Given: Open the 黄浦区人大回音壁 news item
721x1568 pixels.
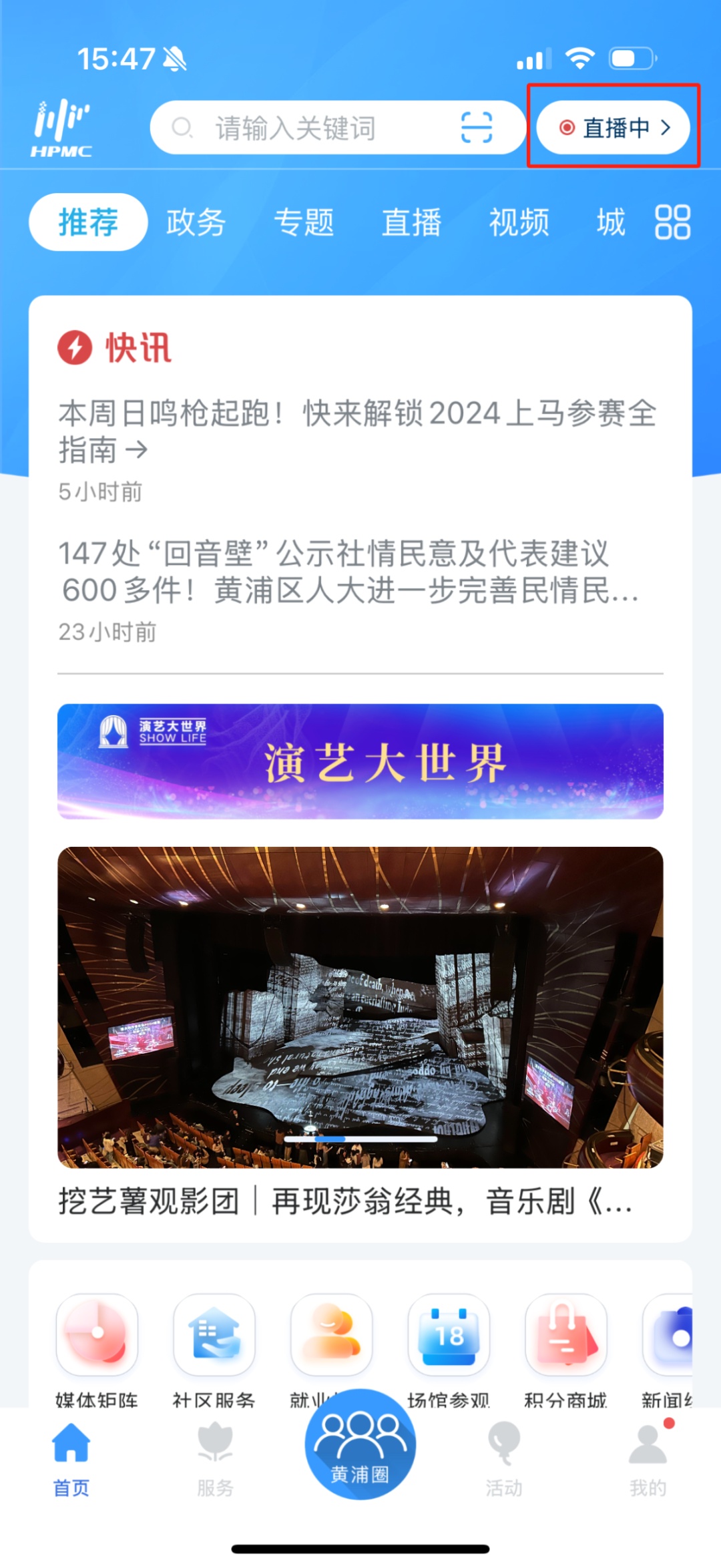Looking at the screenshot, I should [x=347, y=572].
